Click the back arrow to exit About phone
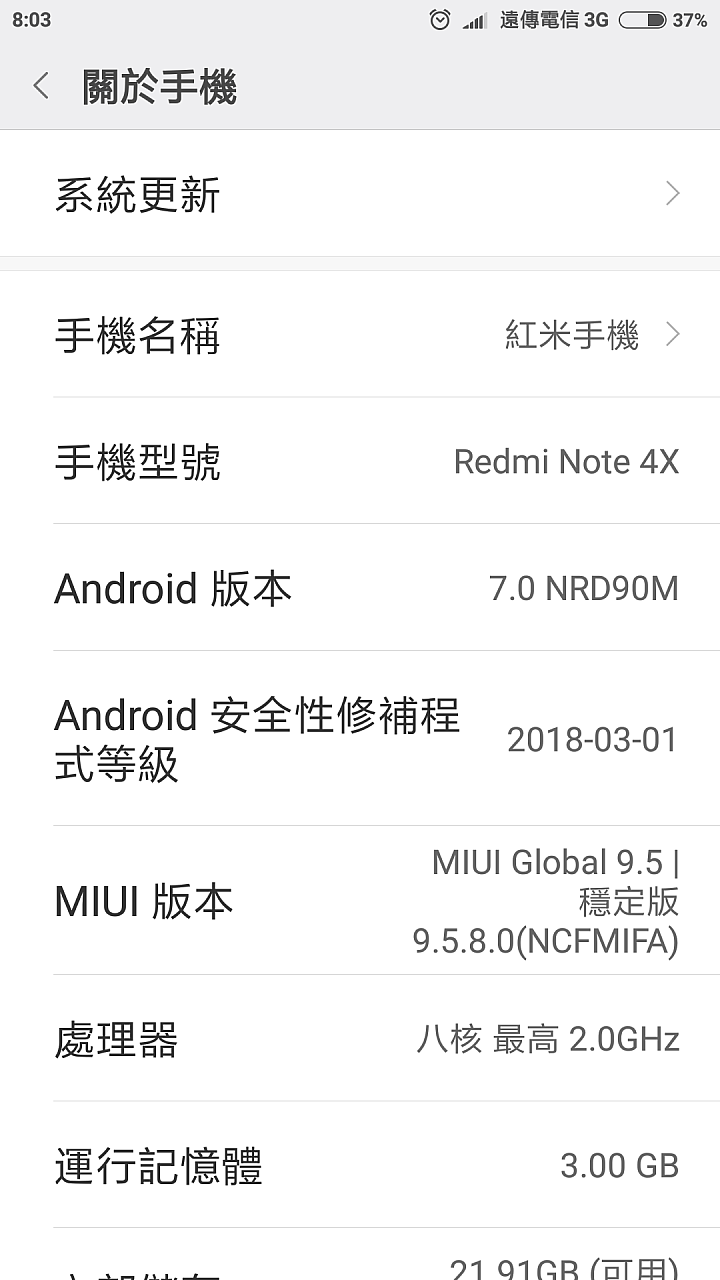The width and height of the screenshot is (720, 1280). point(40,87)
